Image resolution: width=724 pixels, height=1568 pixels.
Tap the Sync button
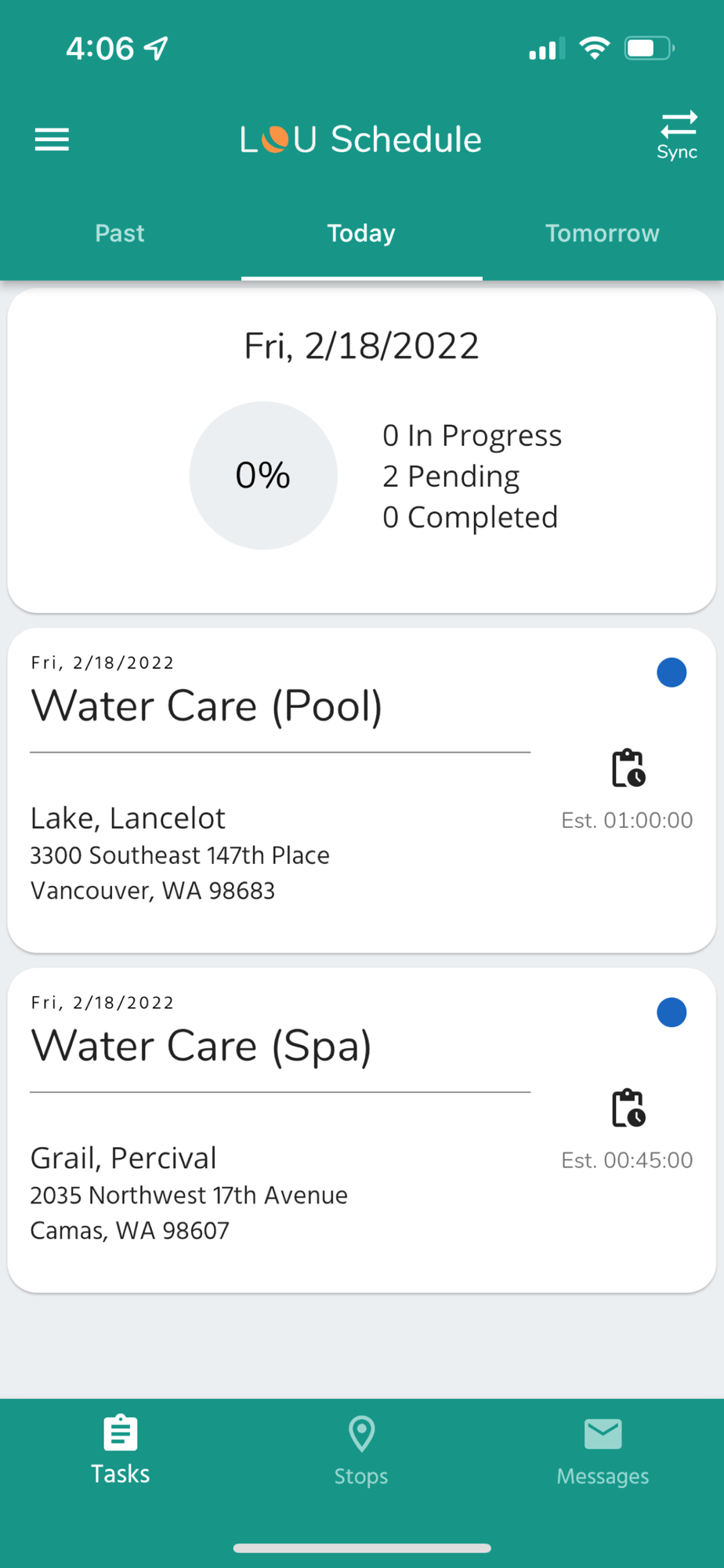pos(678,136)
